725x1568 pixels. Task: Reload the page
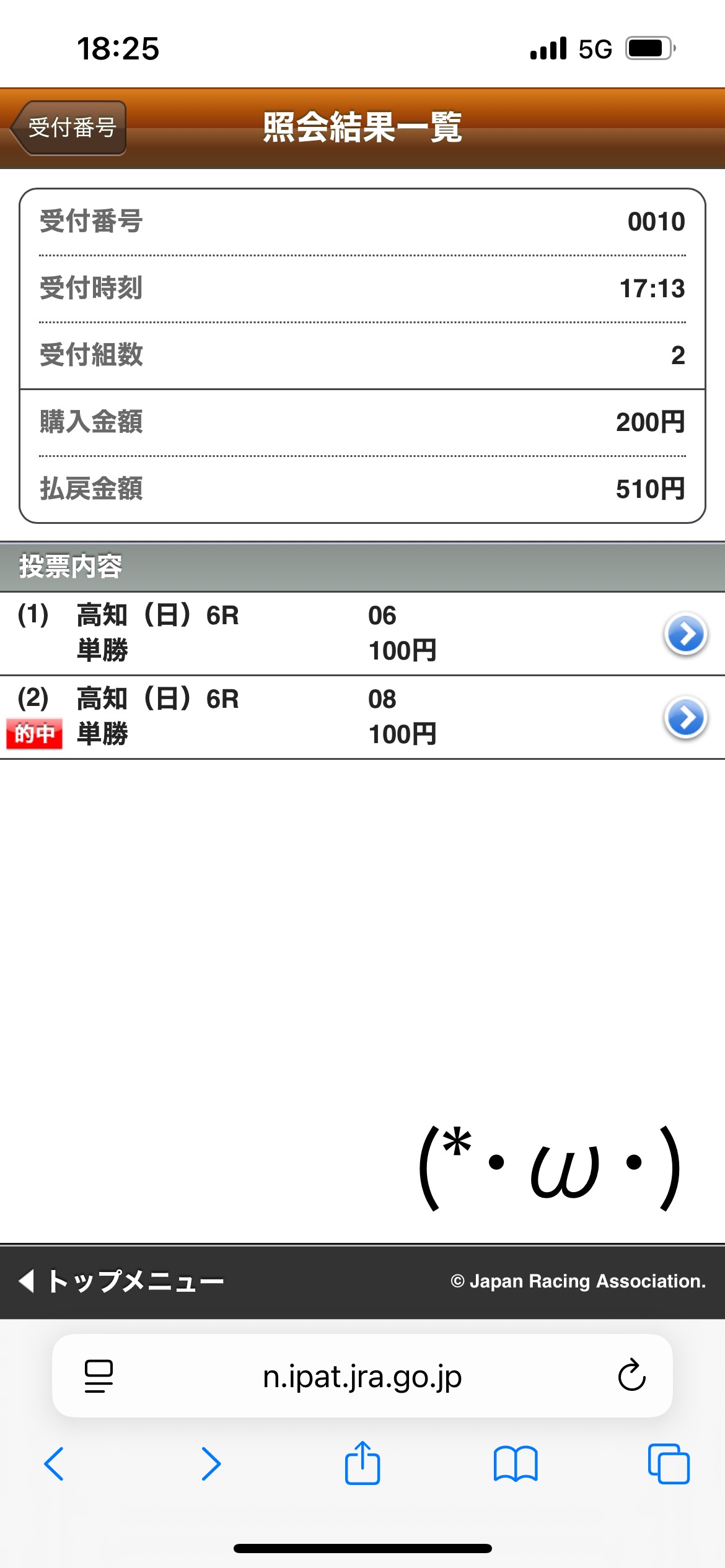(631, 1375)
